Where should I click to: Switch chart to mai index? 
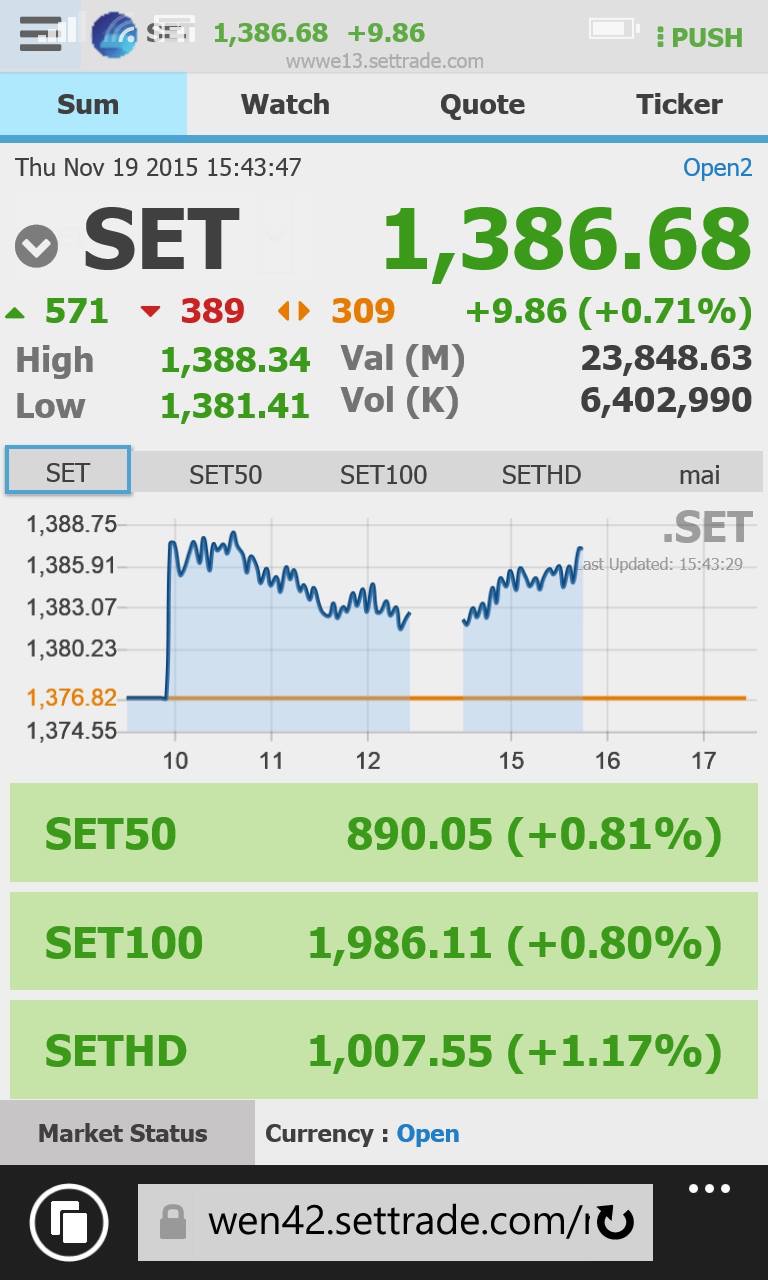pos(699,474)
